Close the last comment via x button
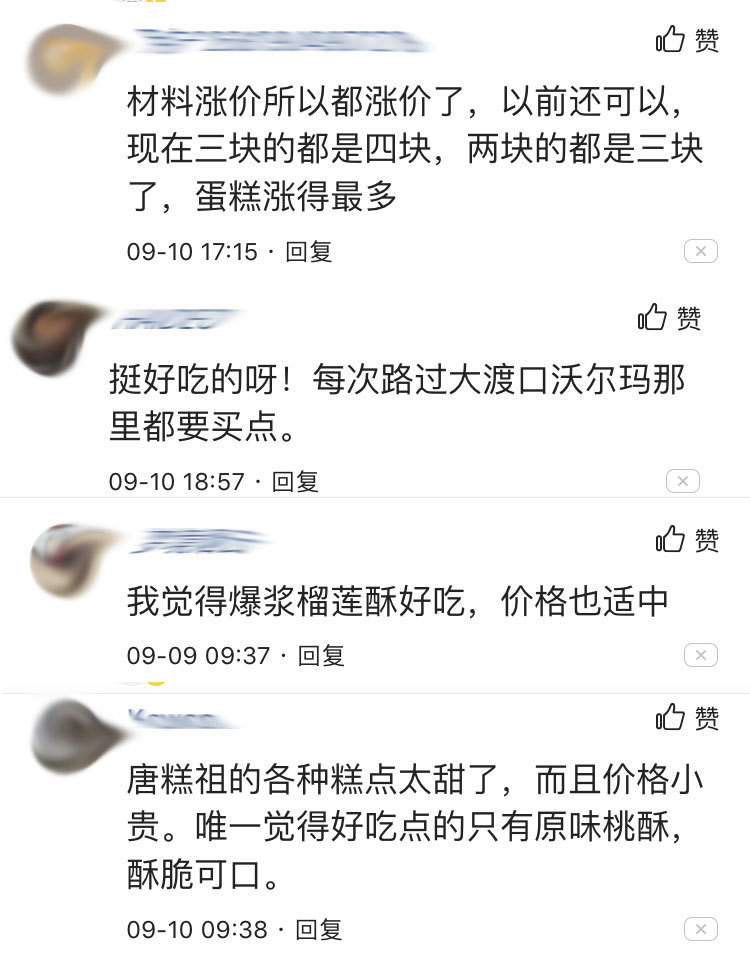750x966 pixels. 701,929
